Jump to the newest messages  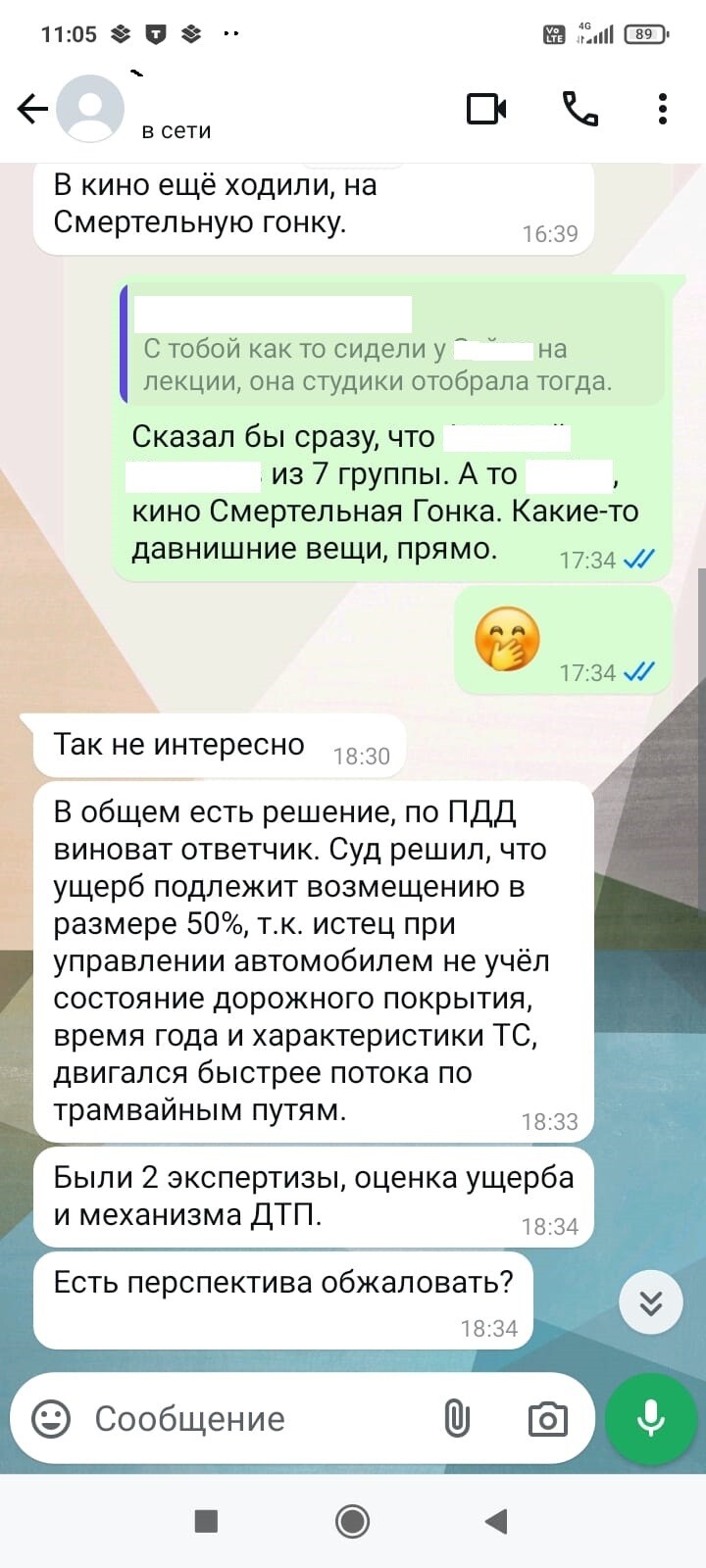pyautogui.click(x=651, y=1302)
